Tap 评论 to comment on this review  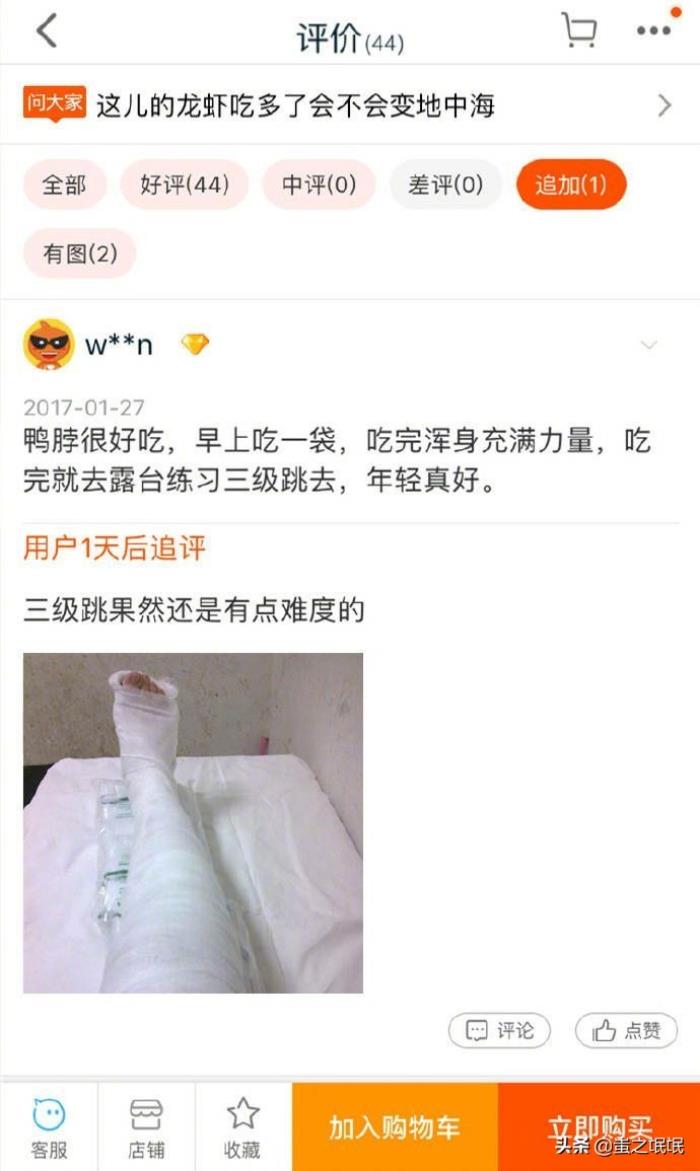pyautogui.click(x=499, y=1030)
